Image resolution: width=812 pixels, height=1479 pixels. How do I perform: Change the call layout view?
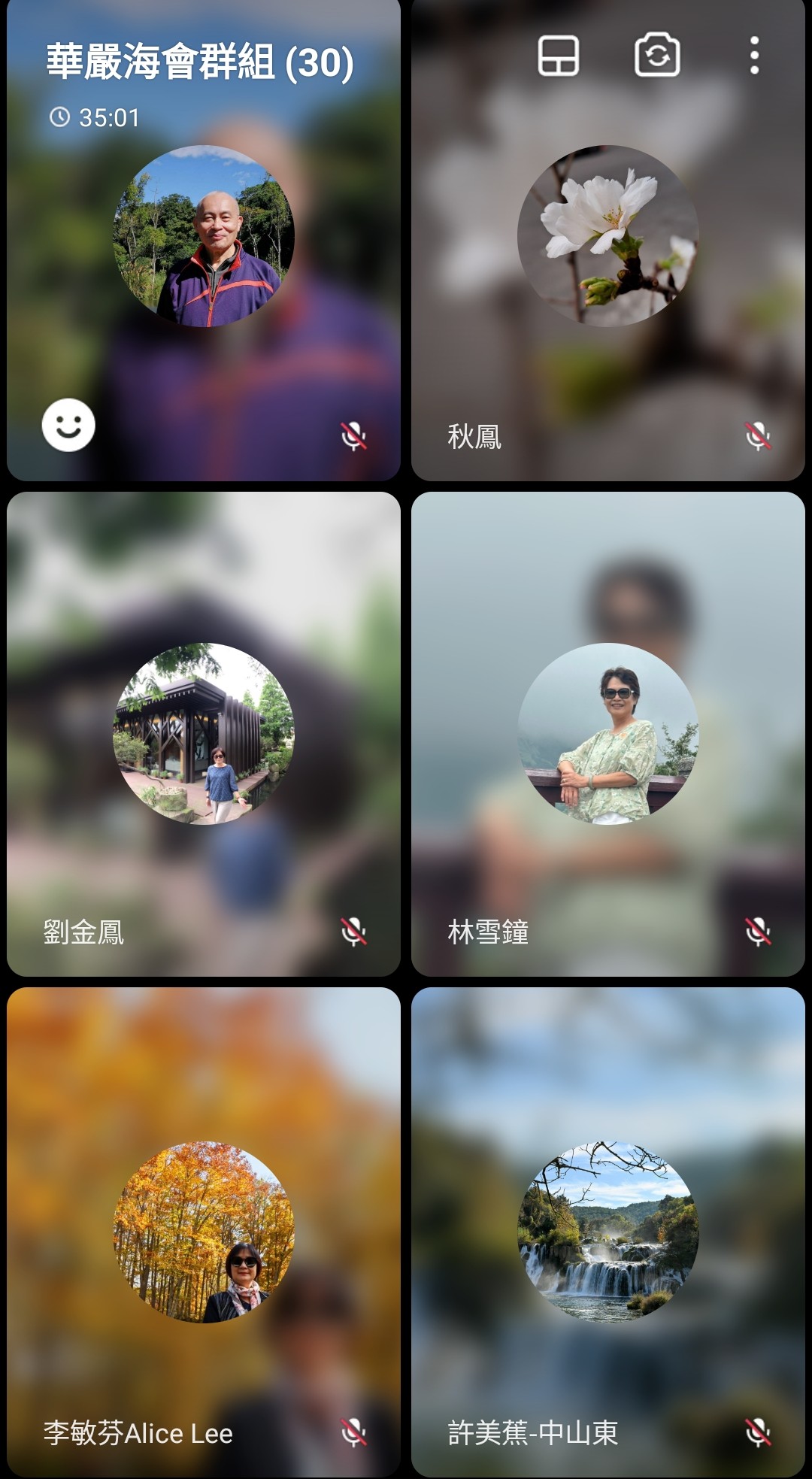558,56
